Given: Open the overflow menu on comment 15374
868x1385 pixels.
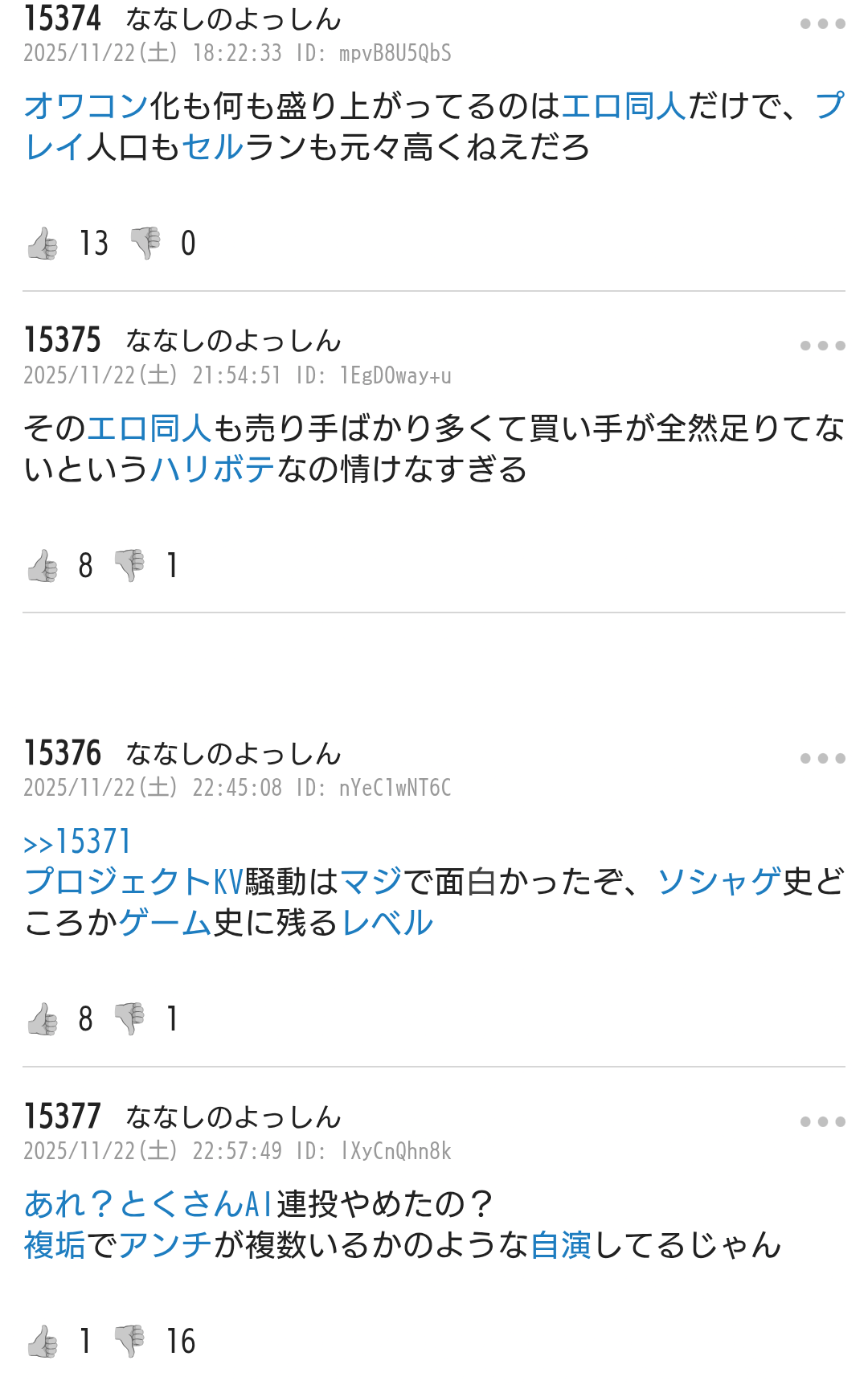Looking at the screenshot, I should tap(822, 24).
